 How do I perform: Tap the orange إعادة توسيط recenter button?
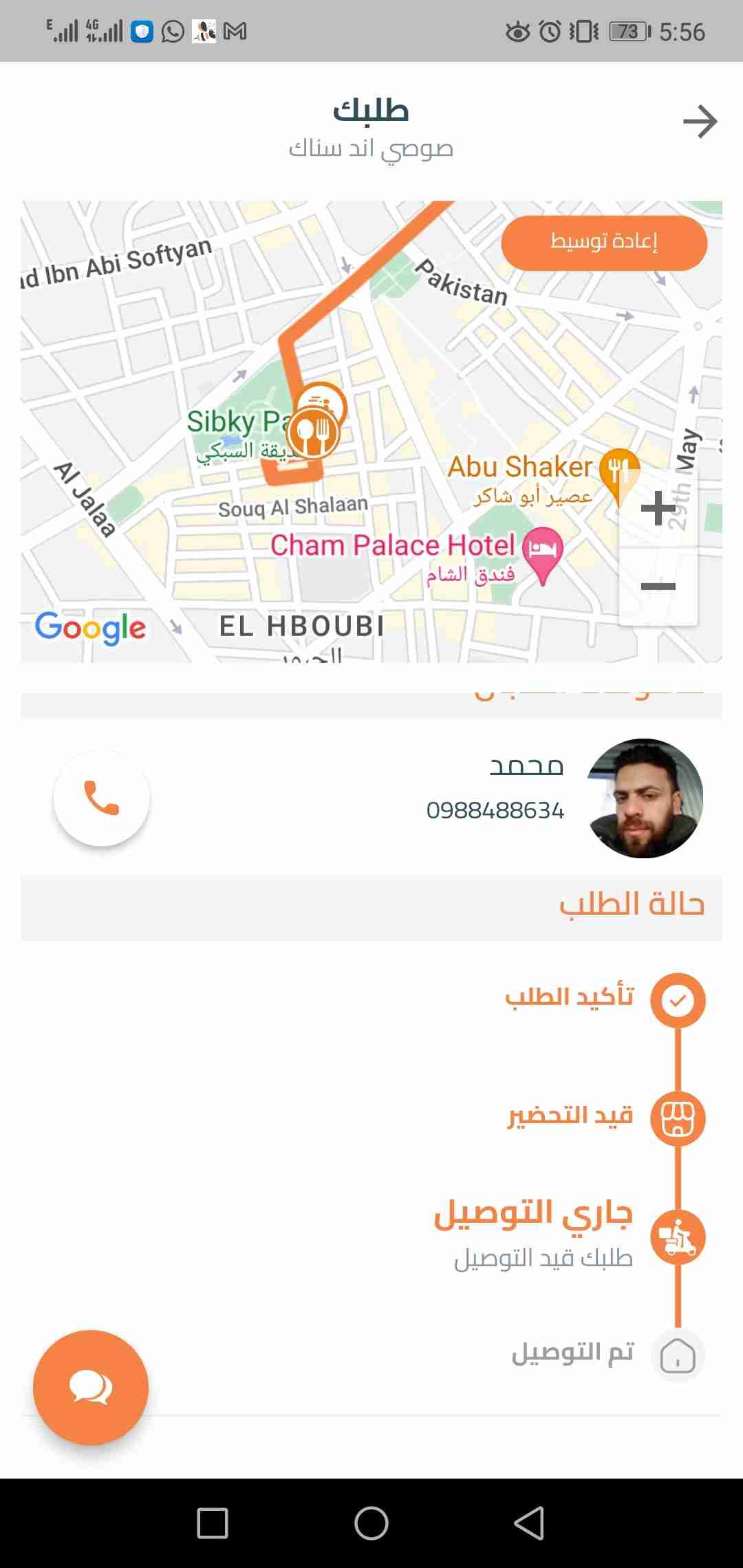pos(604,243)
